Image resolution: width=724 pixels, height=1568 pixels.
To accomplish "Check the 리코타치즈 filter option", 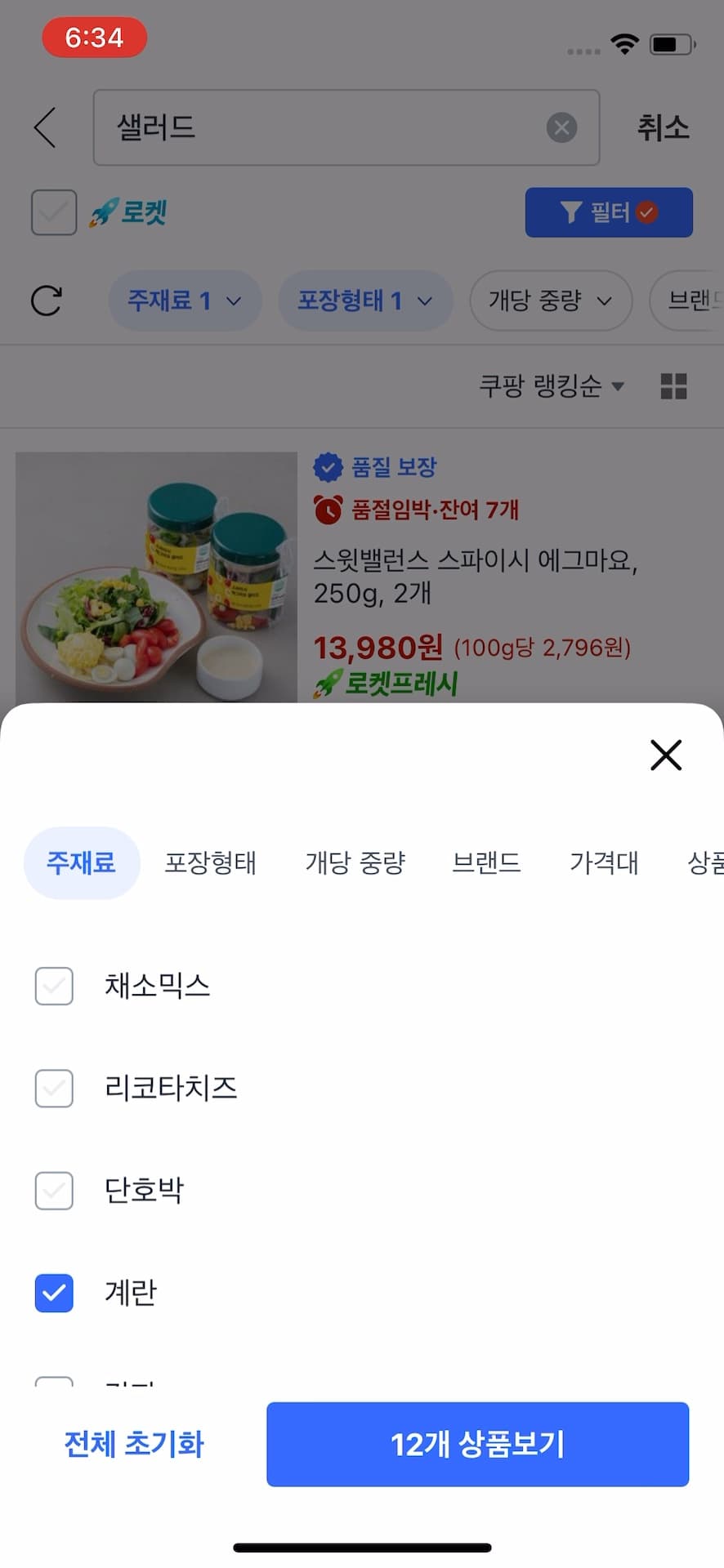I will (x=53, y=1089).
